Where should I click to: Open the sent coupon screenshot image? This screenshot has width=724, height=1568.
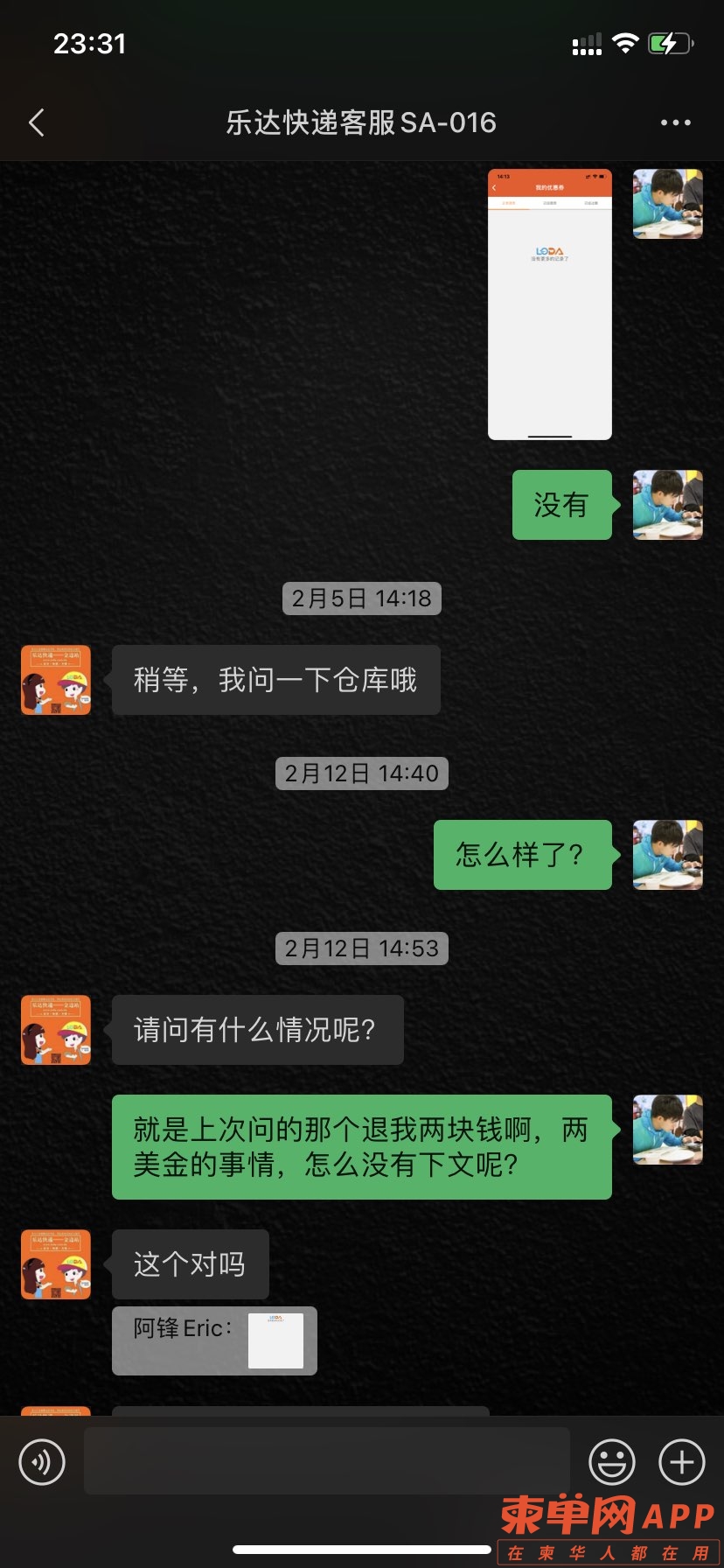coord(549,304)
